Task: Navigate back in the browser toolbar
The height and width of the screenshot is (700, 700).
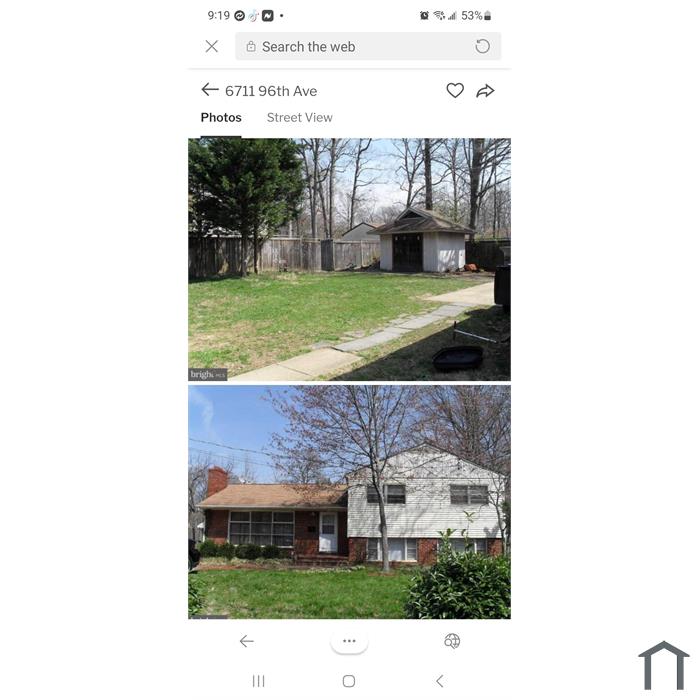Action: point(246,641)
